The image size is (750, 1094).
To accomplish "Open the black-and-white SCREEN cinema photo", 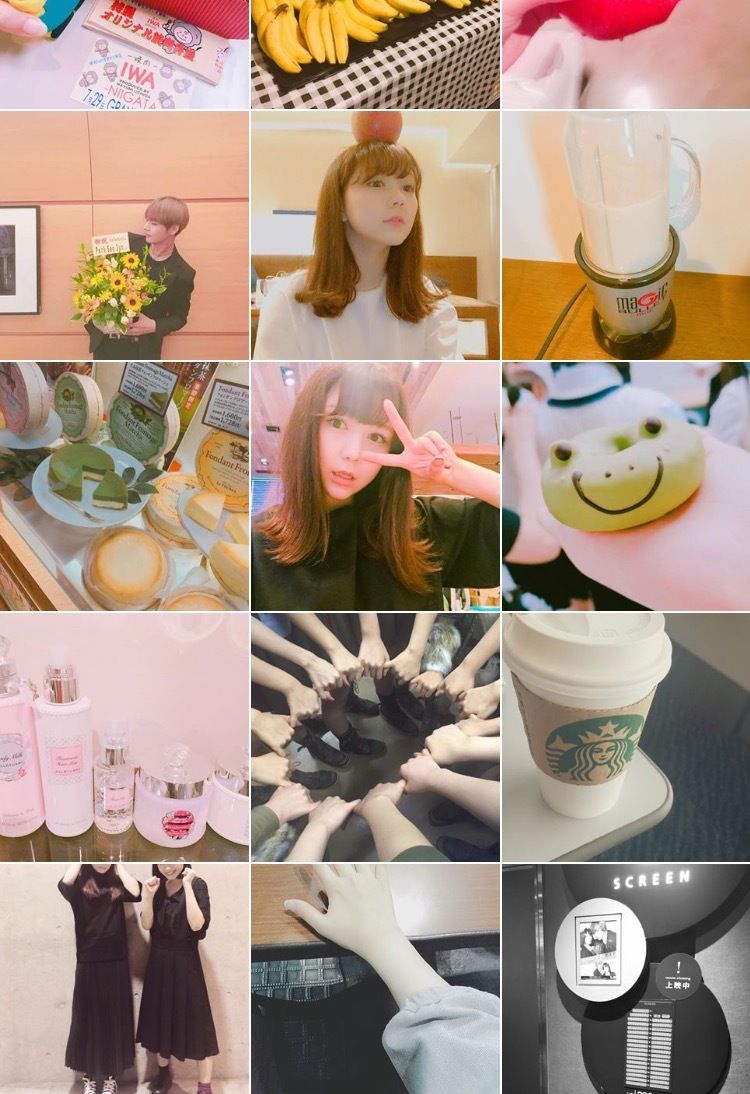I will click(626, 979).
